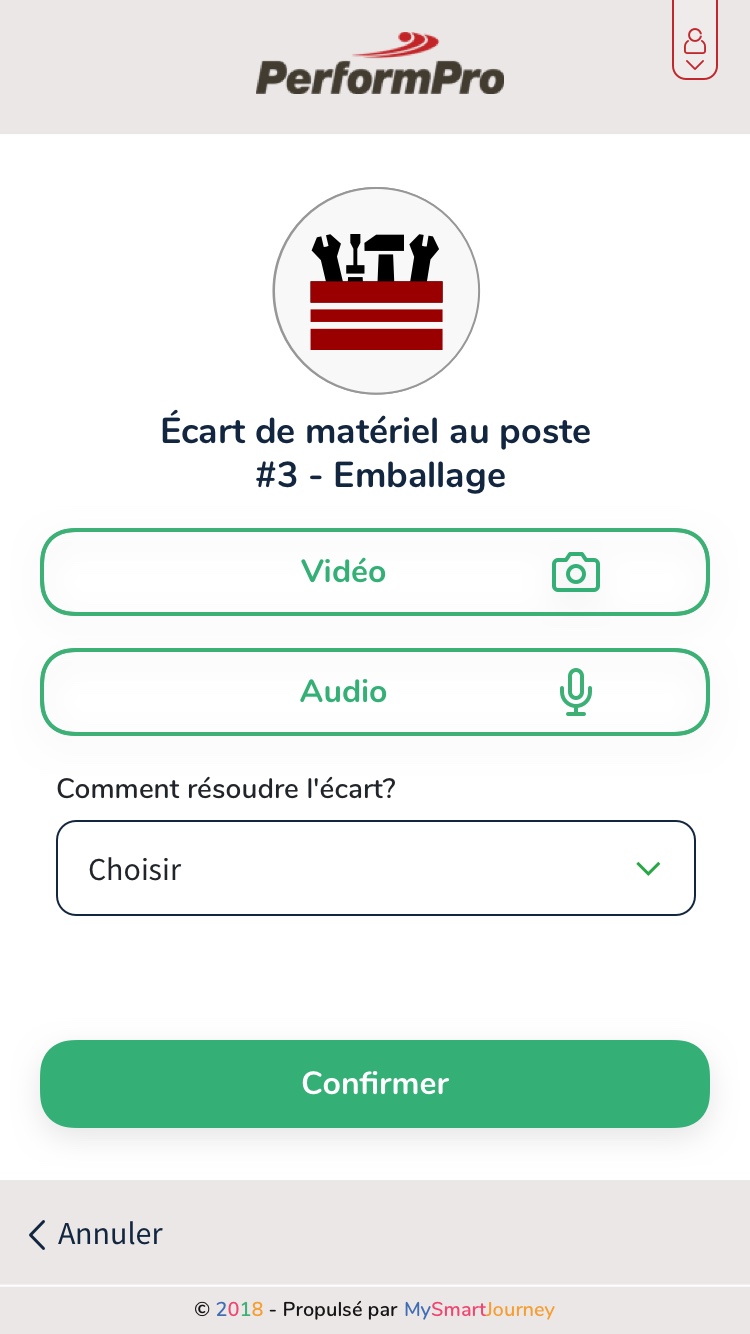Image resolution: width=750 pixels, height=1334 pixels.
Task: Add a Vidéo recording
Action: click(375, 572)
